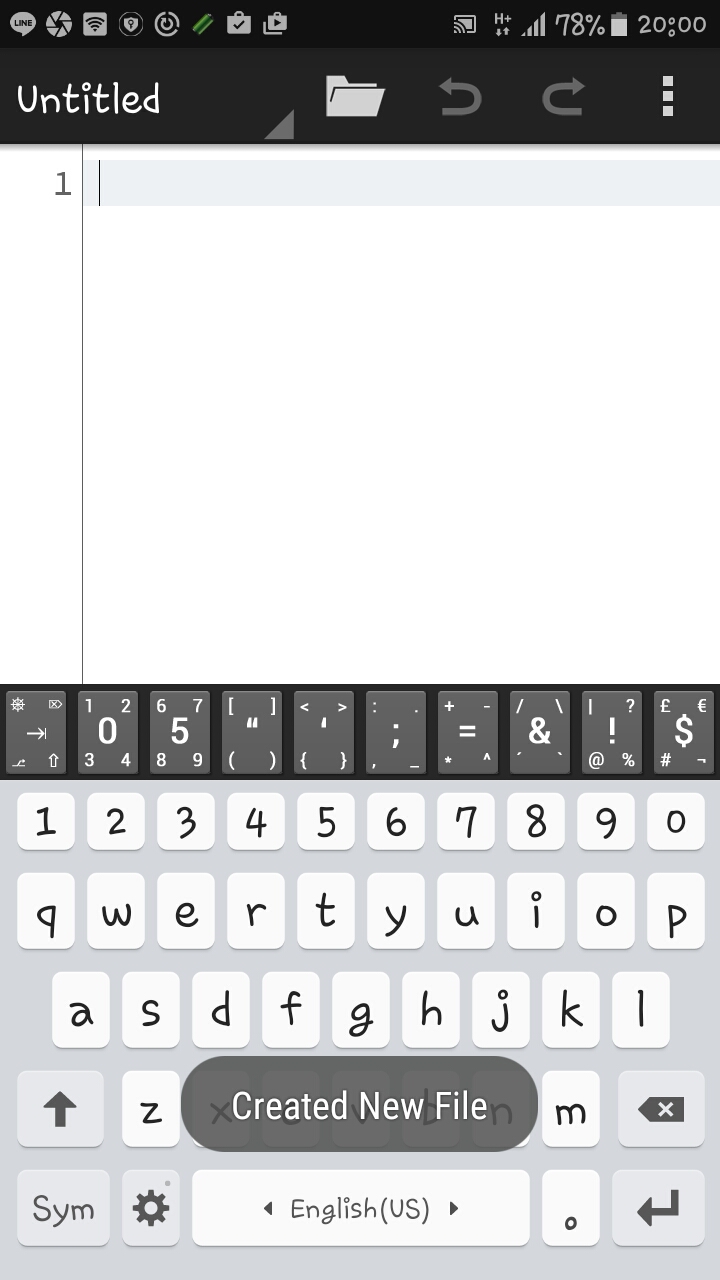This screenshot has width=720, height=1280.
Task: Tap the backspace key
Action: [661, 1108]
